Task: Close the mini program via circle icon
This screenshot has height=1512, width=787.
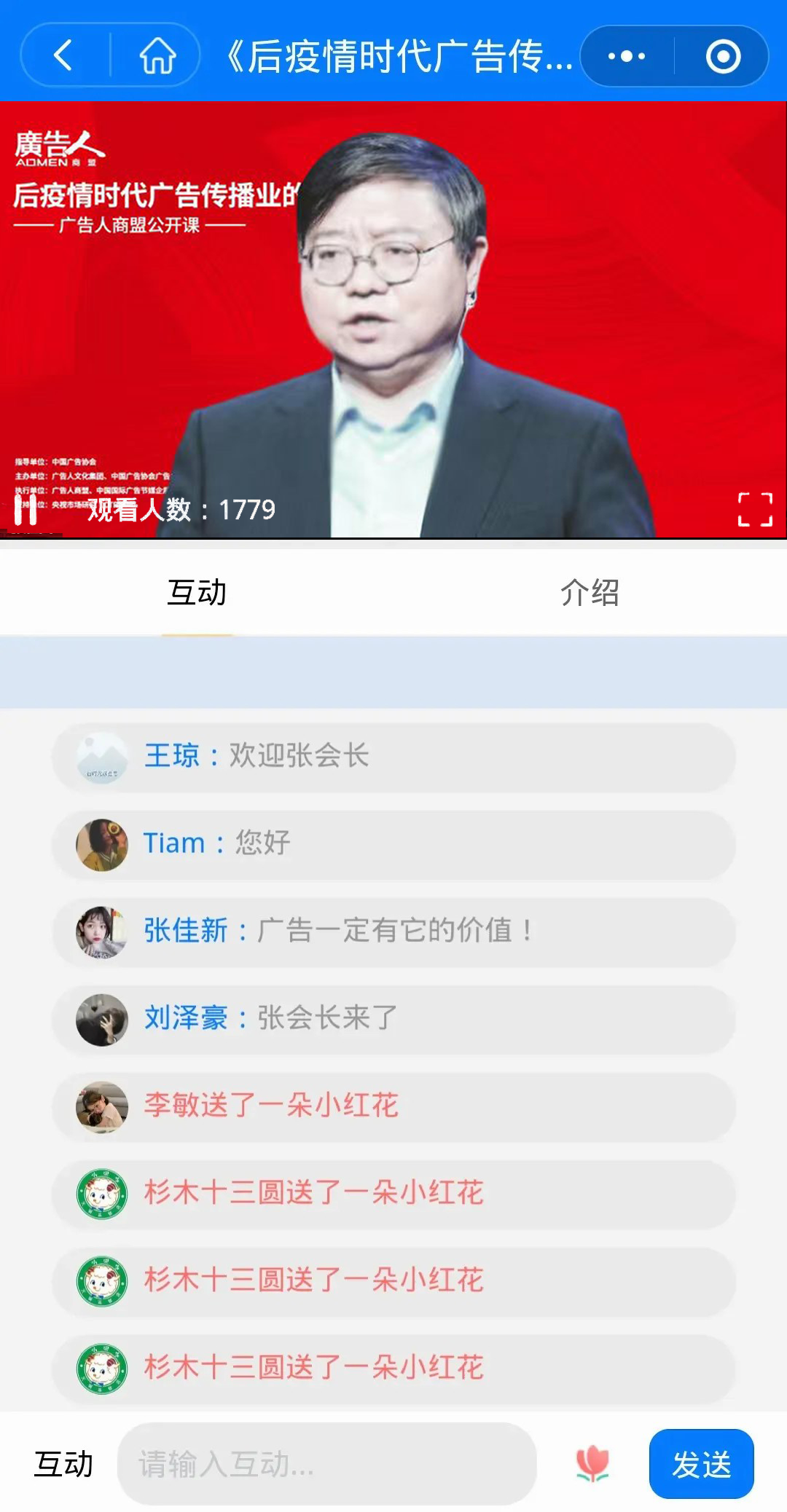Action: coord(723,56)
